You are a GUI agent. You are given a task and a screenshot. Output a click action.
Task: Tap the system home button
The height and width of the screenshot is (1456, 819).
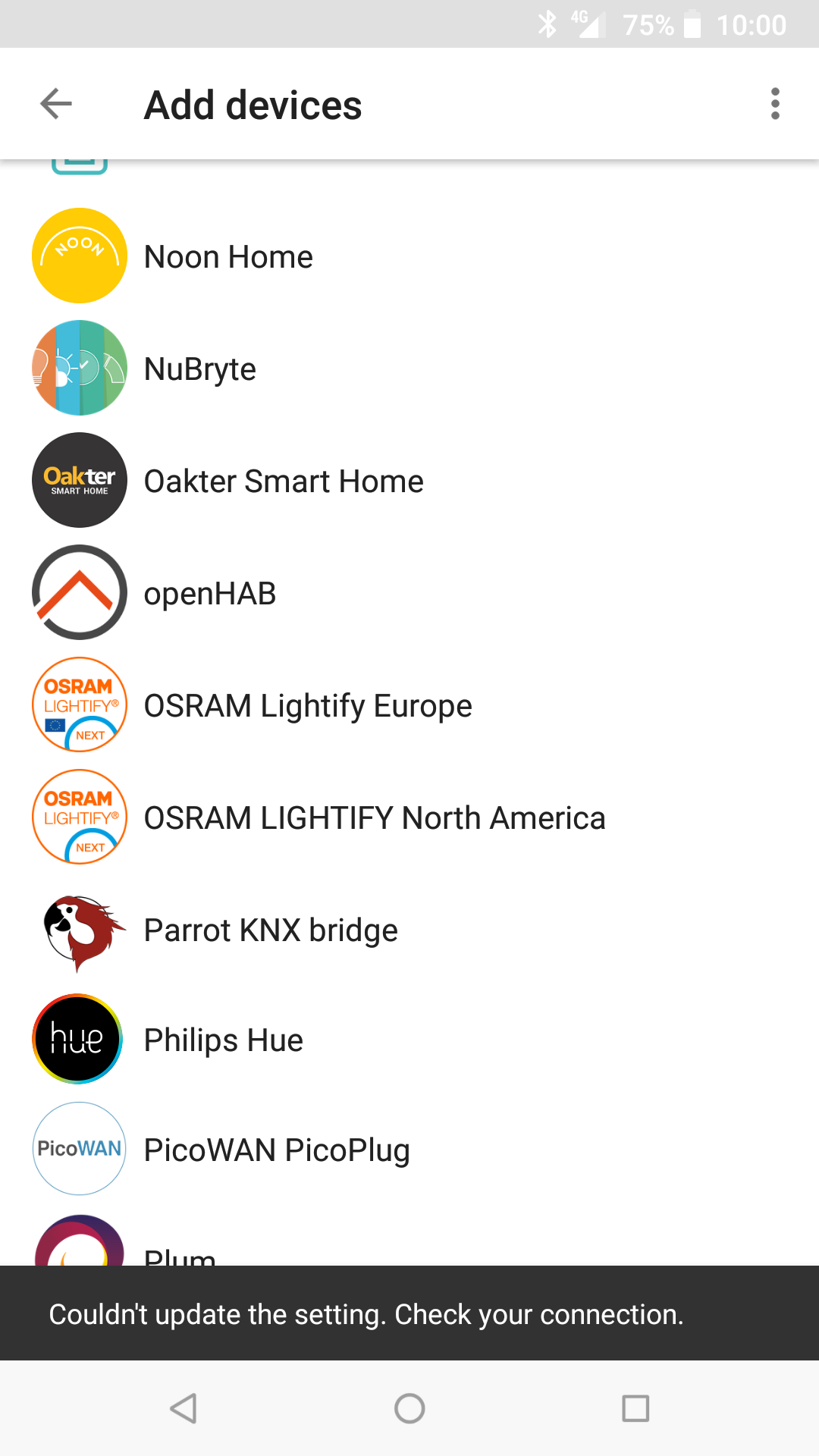409,1408
